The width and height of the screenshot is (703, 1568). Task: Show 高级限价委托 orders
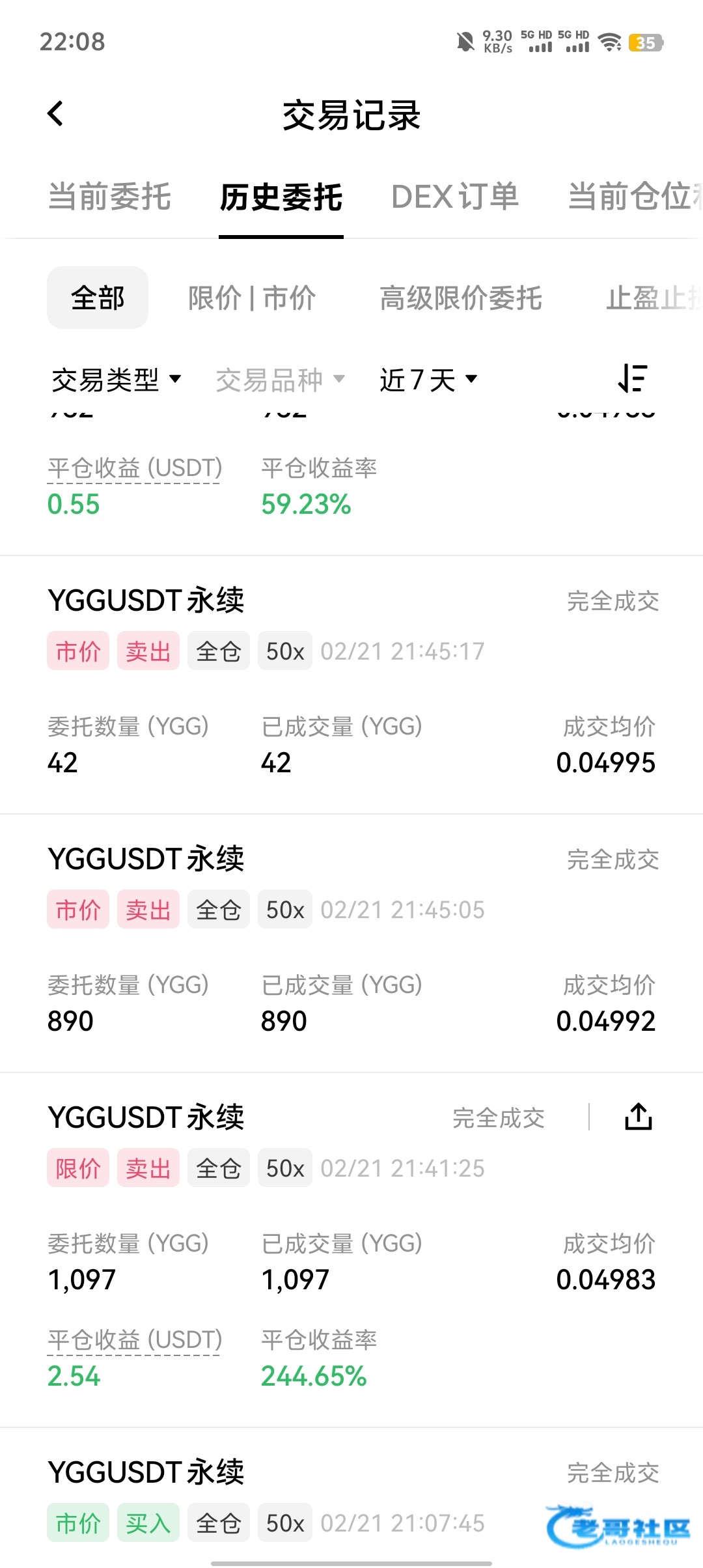461,298
